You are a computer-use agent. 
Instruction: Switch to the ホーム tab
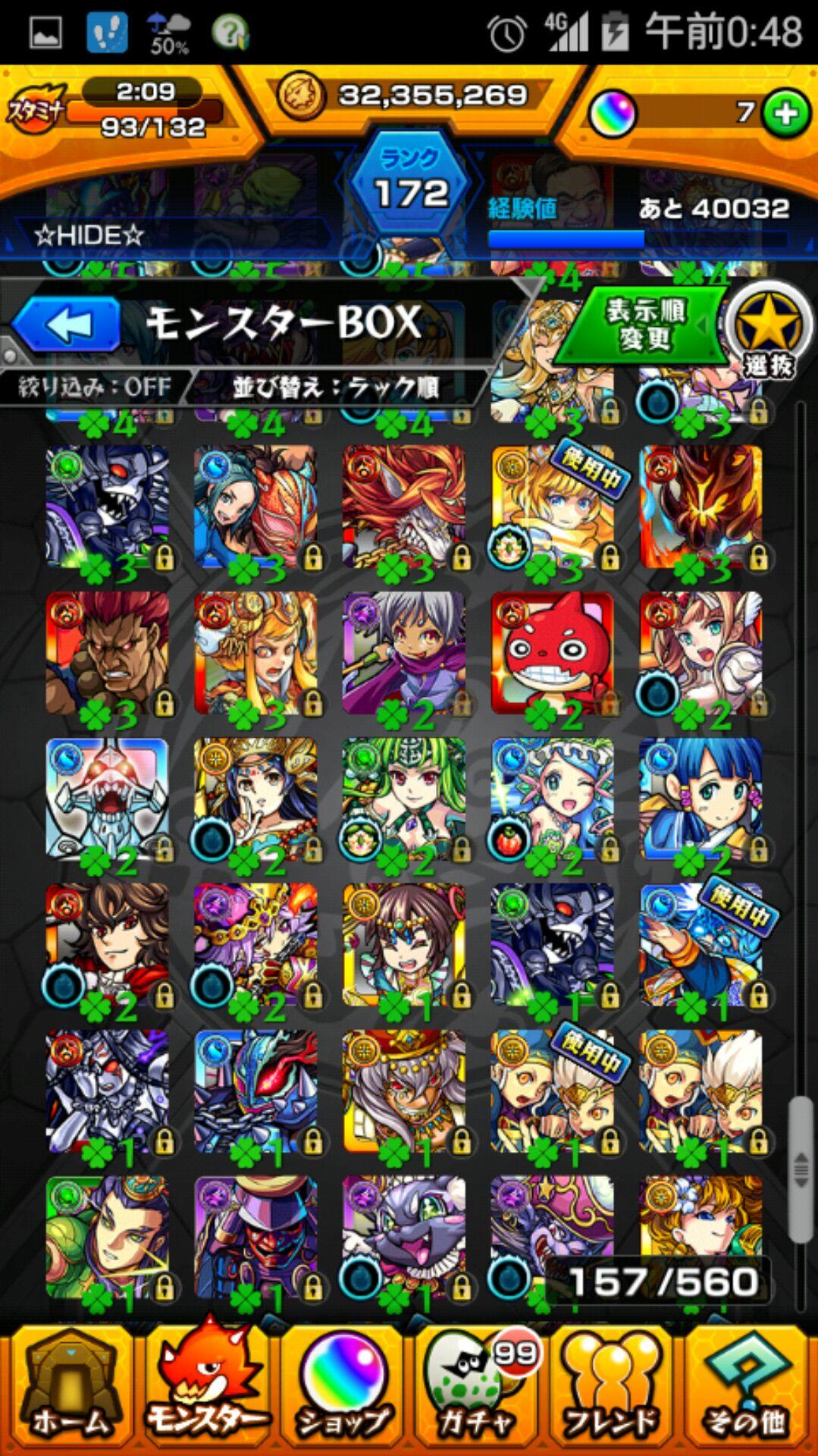pyautogui.click(x=68, y=1395)
